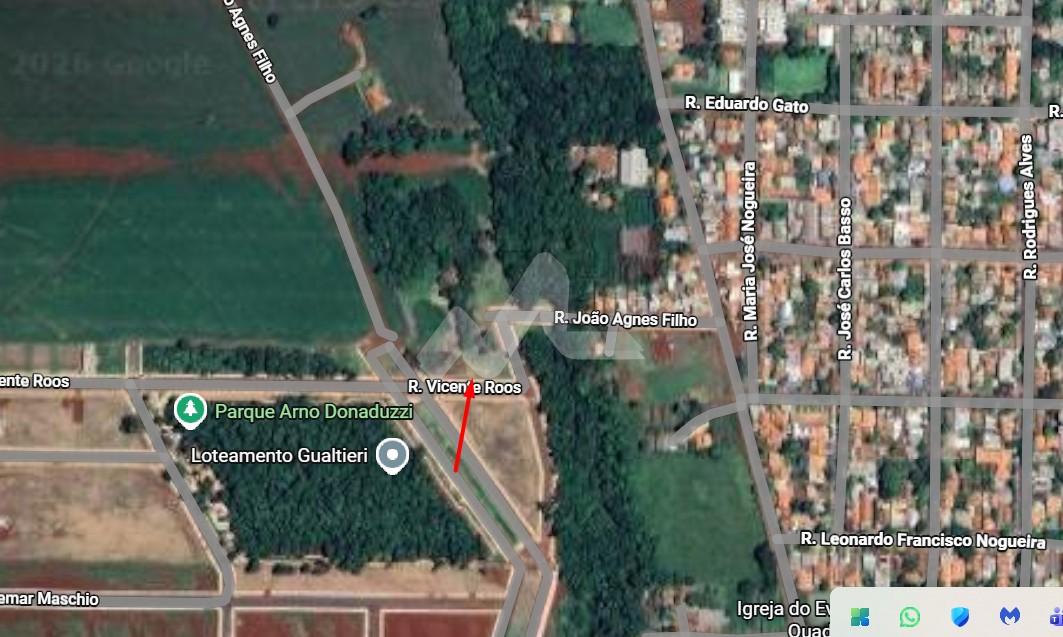1063x637 pixels.
Task: Select the Loteamento Gualtieri location pin
Action: pos(393,457)
